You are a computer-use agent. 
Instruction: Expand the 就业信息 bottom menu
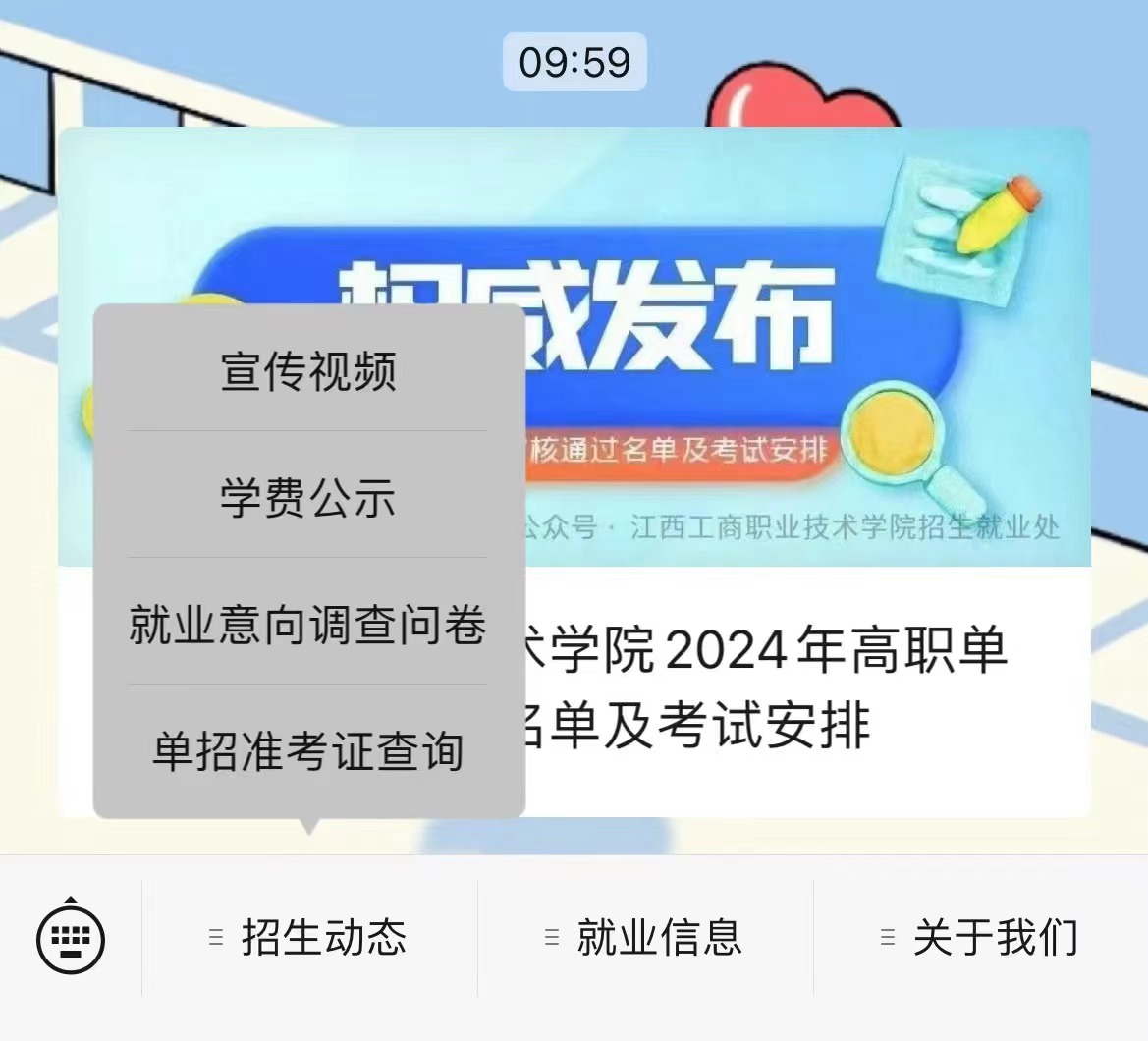[x=645, y=938]
